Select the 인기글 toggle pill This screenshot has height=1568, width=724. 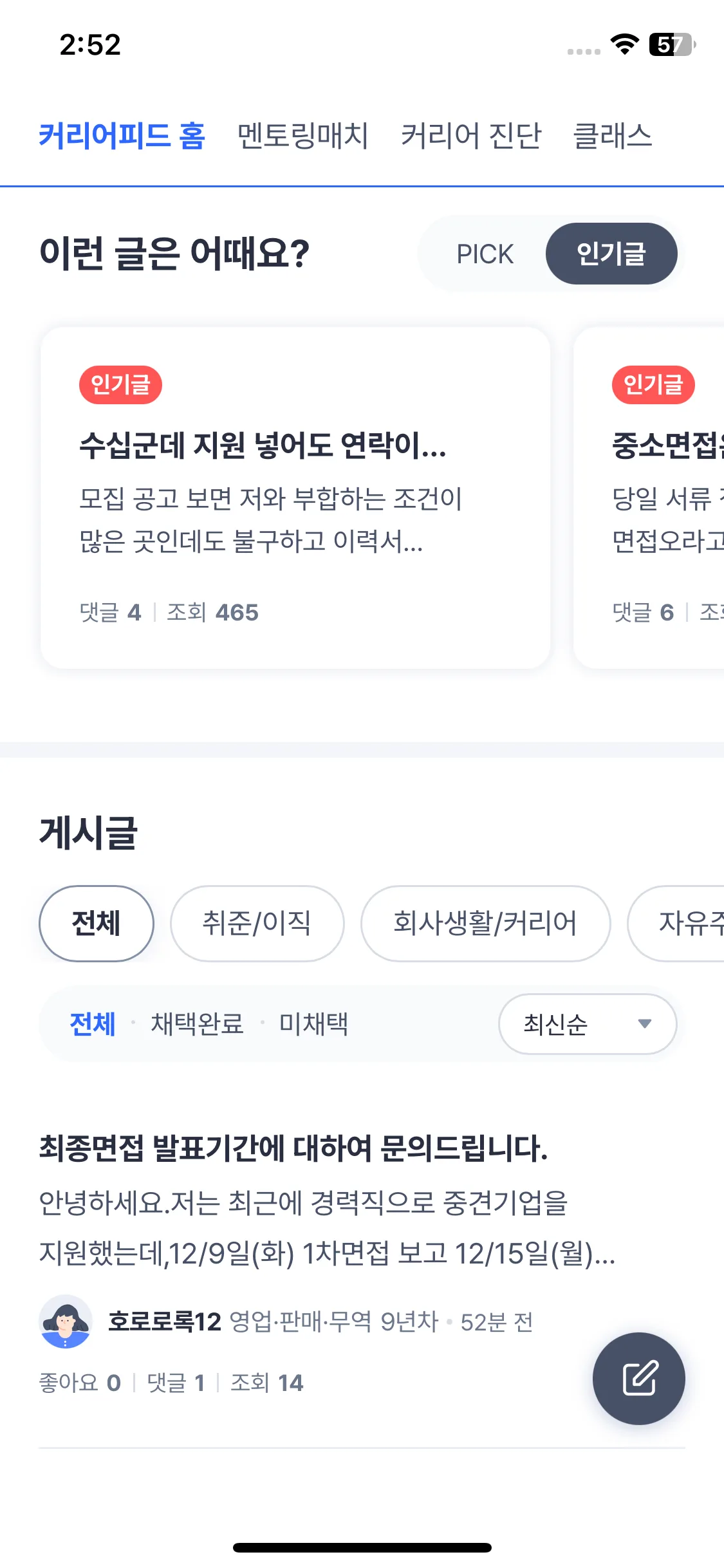611,254
